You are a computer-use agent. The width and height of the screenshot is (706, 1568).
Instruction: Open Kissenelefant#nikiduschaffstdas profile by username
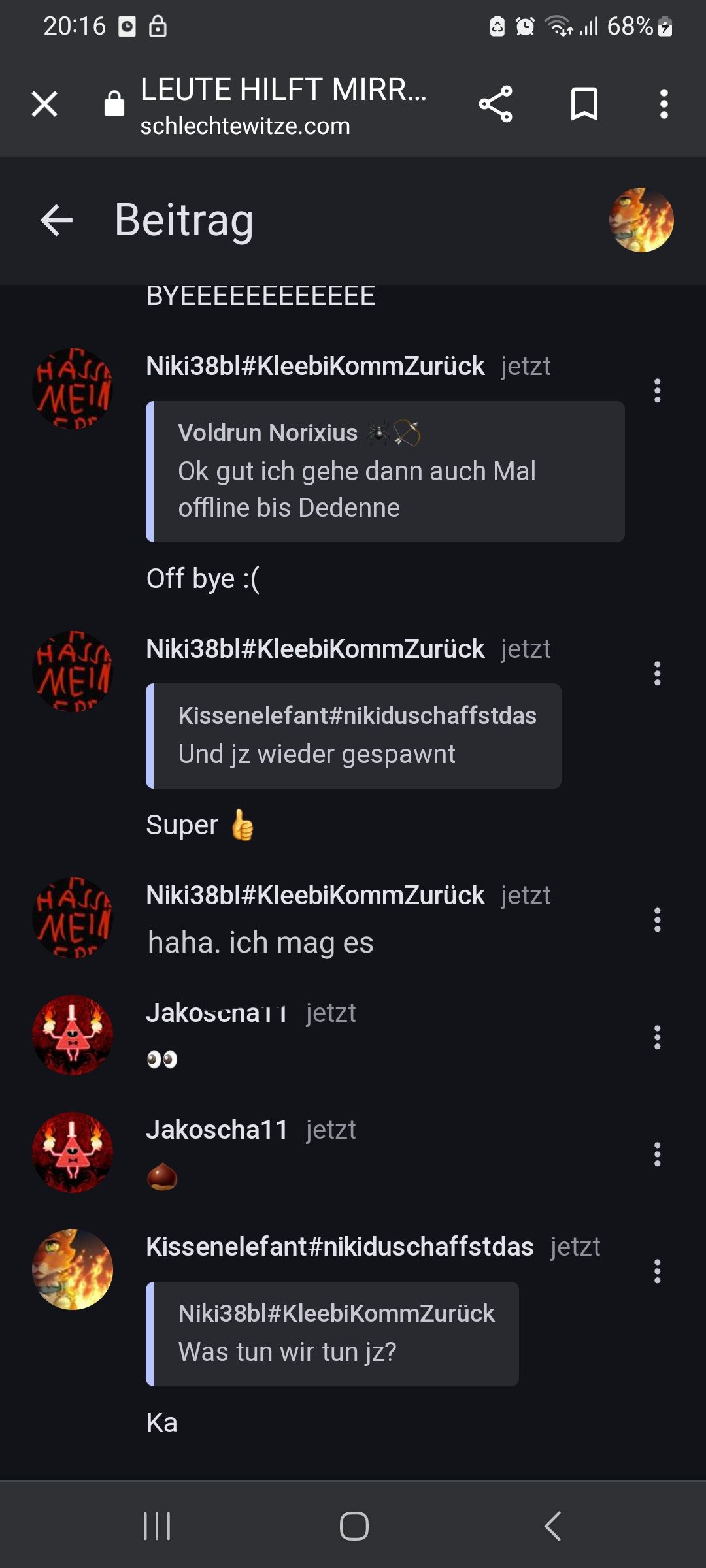340,1247
